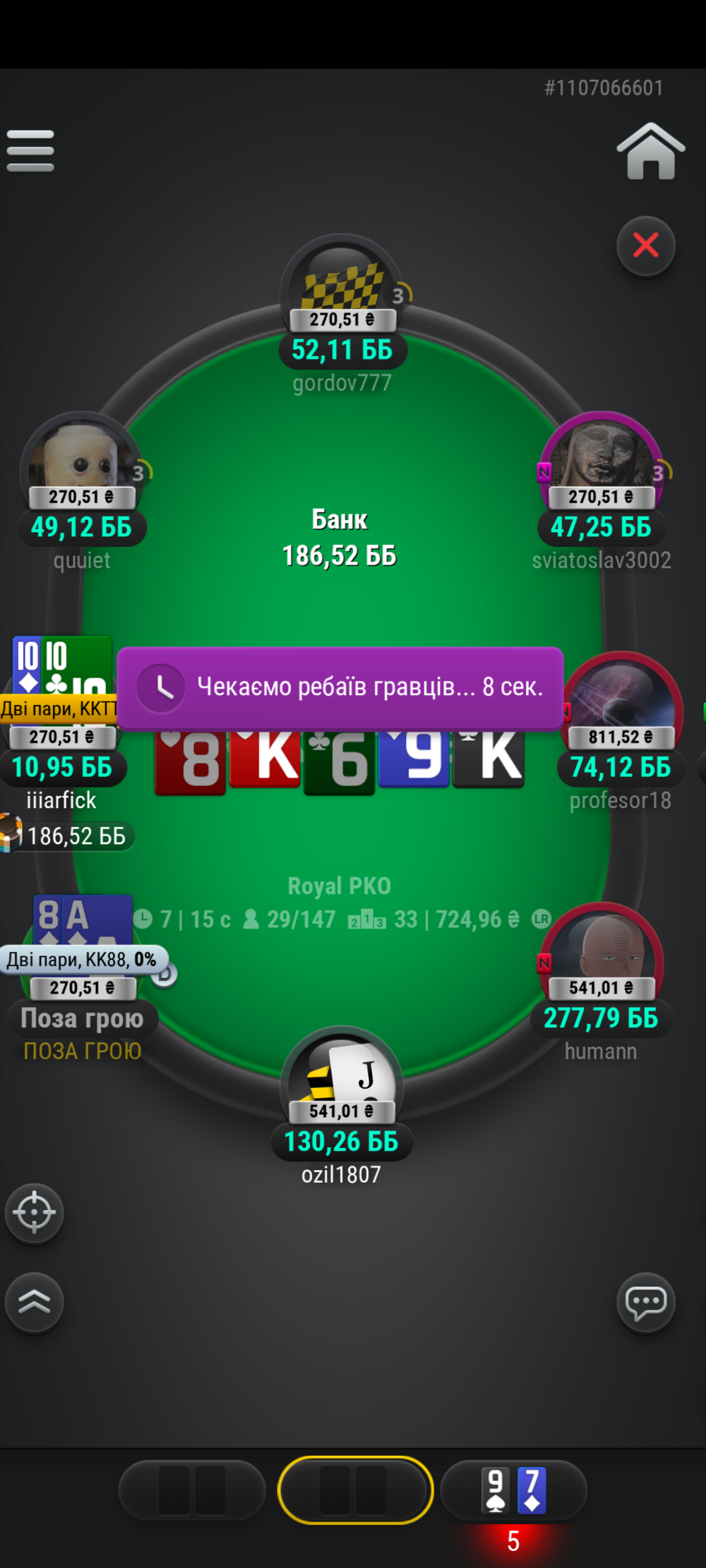Switch to the table showing 9 and 7 cards
This screenshot has width=706, height=1568.
tap(513, 1490)
